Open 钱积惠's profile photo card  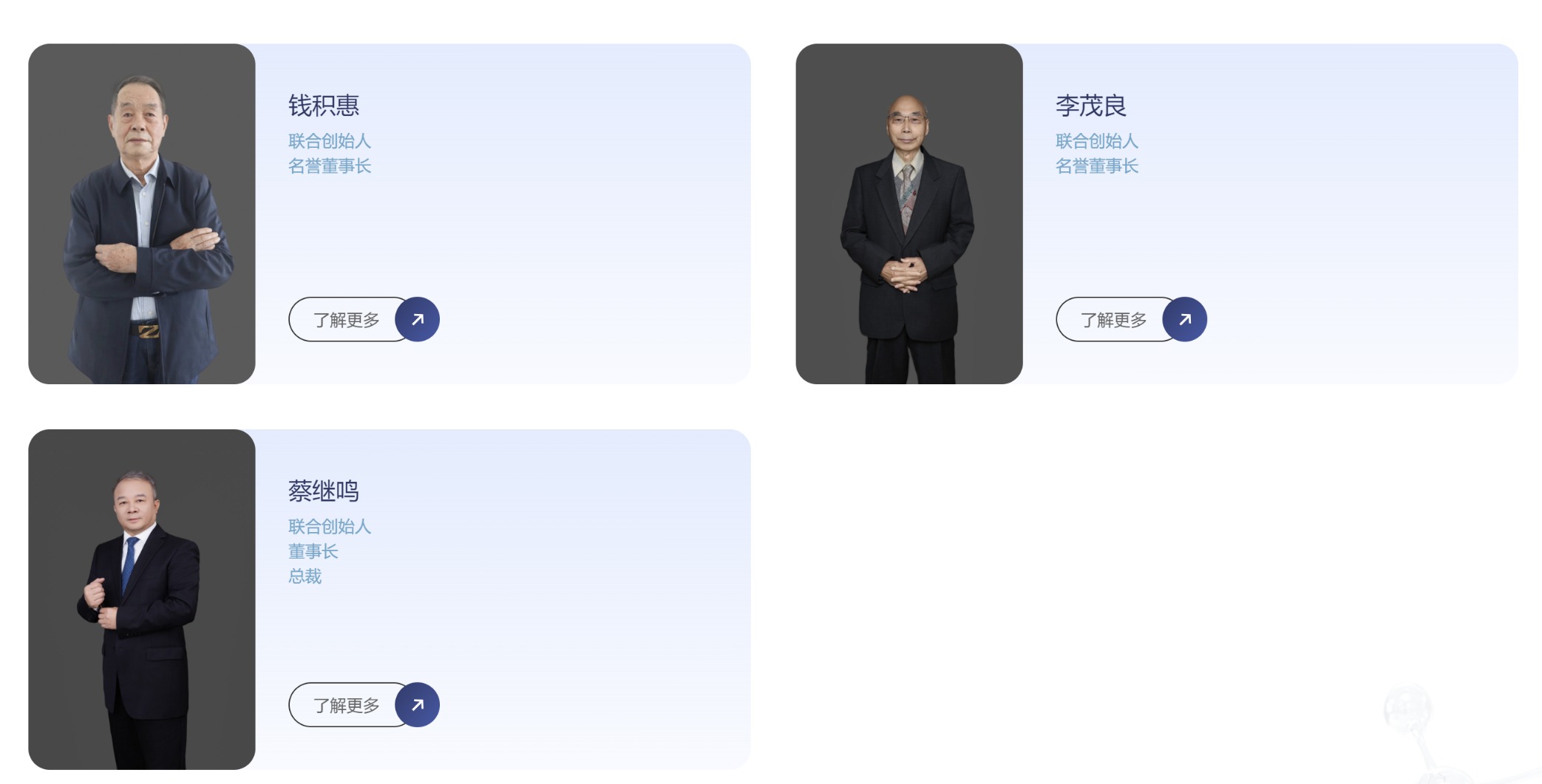pos(142,214)
